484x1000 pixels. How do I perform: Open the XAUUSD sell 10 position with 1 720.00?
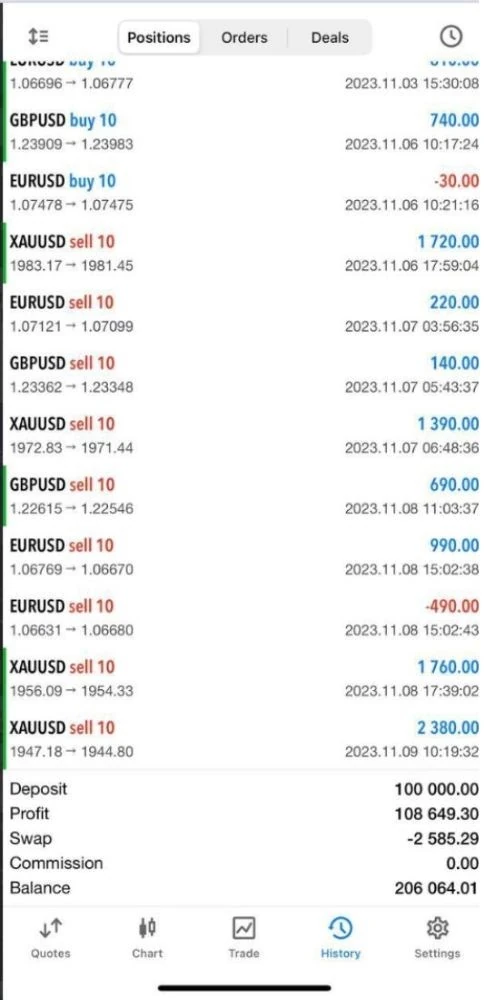coord(242,253)
